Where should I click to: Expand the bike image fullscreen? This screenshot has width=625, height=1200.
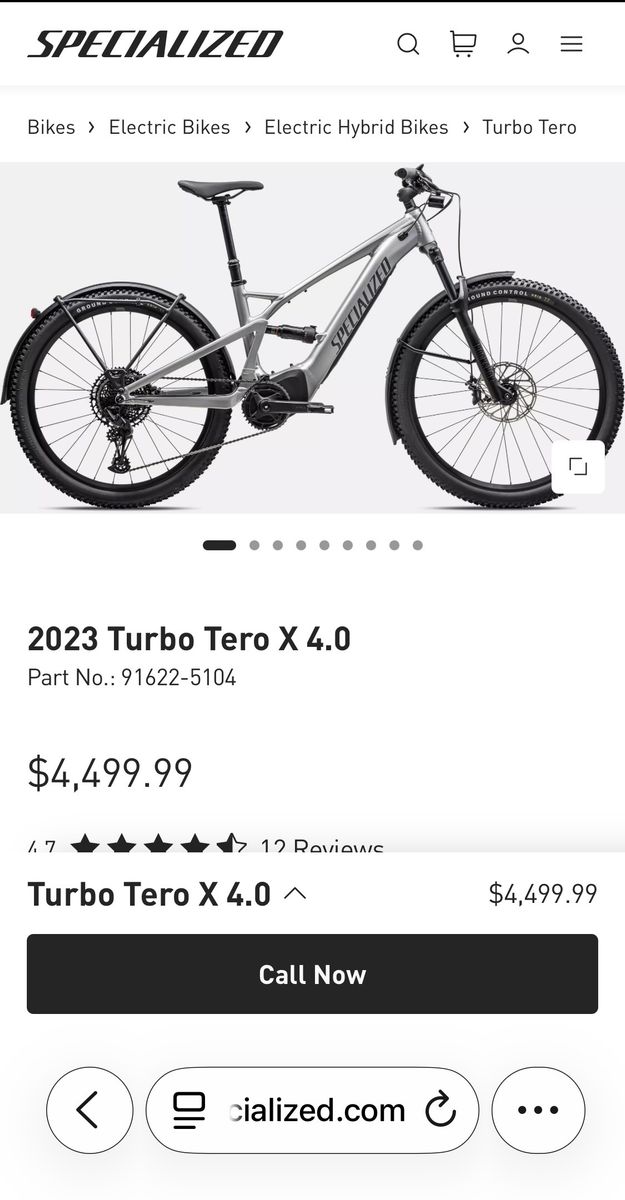(x=578, y=467)
